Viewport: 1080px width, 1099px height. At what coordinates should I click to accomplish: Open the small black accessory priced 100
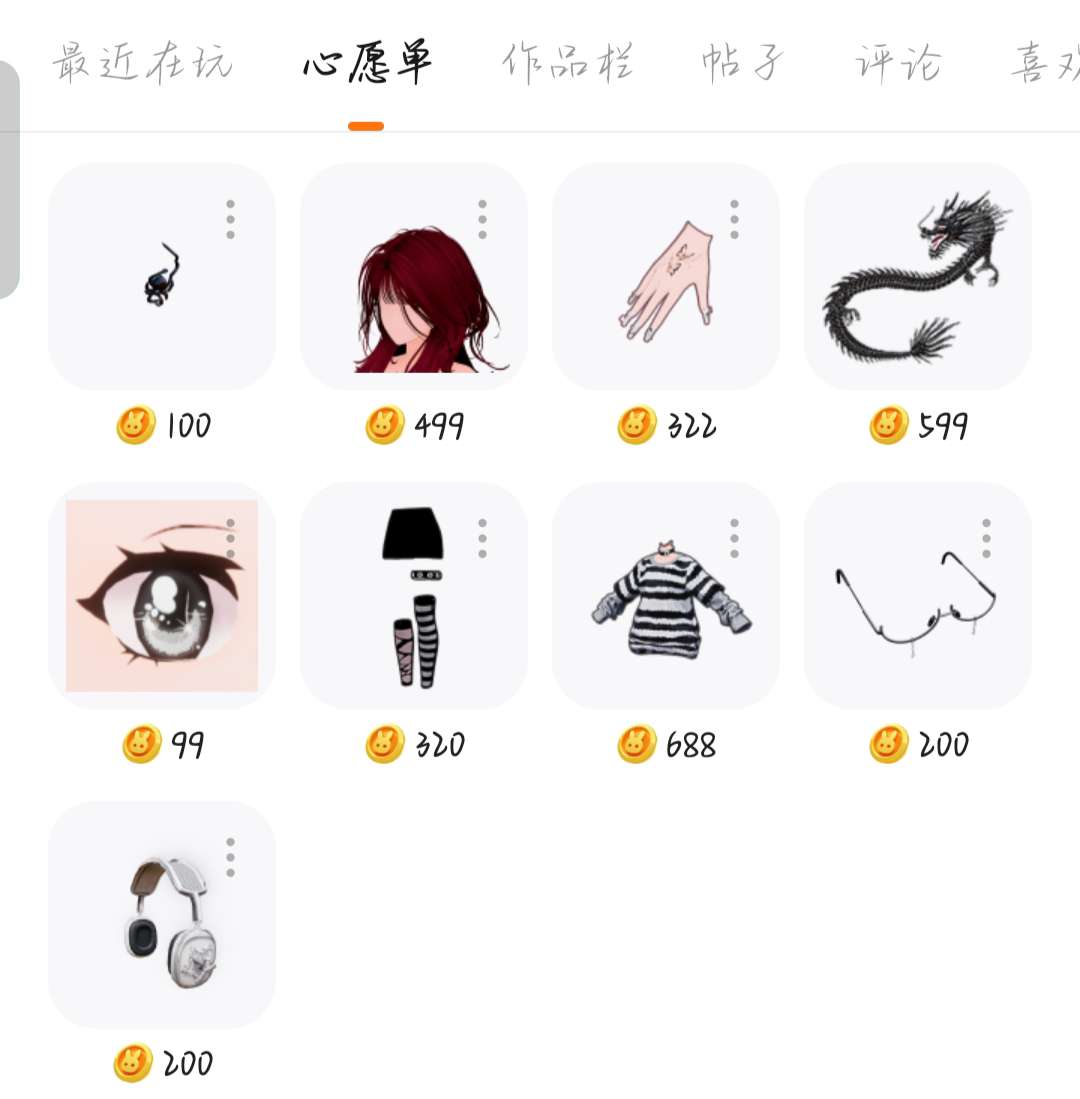tap(162, 276)
